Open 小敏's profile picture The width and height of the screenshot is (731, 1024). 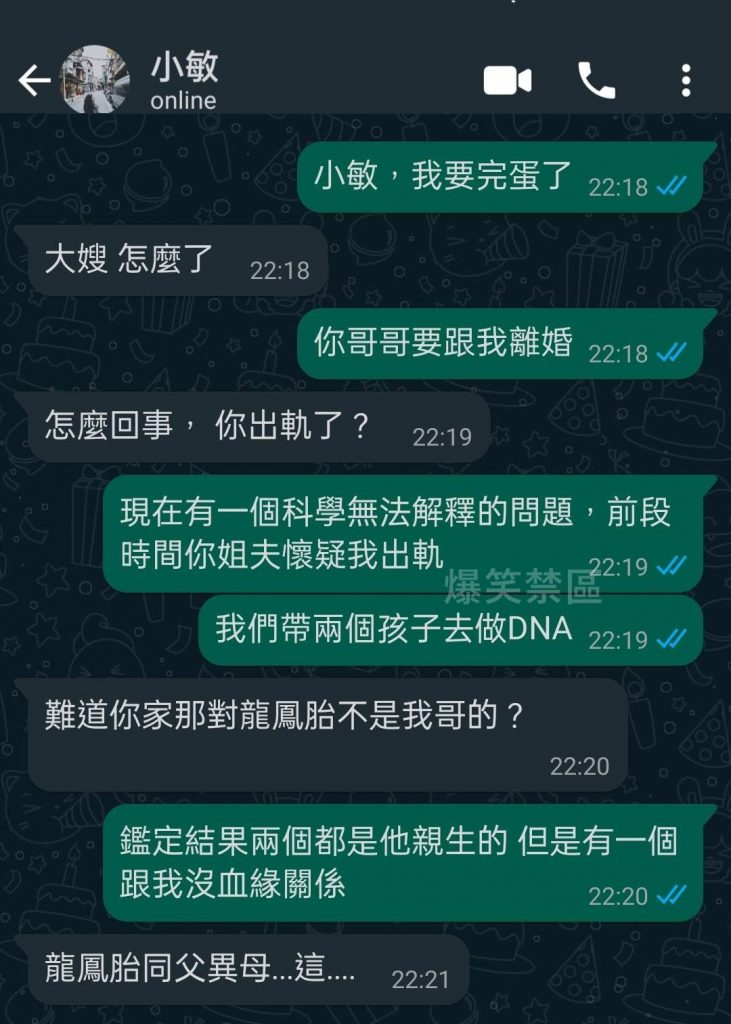(x=97, y=81)
